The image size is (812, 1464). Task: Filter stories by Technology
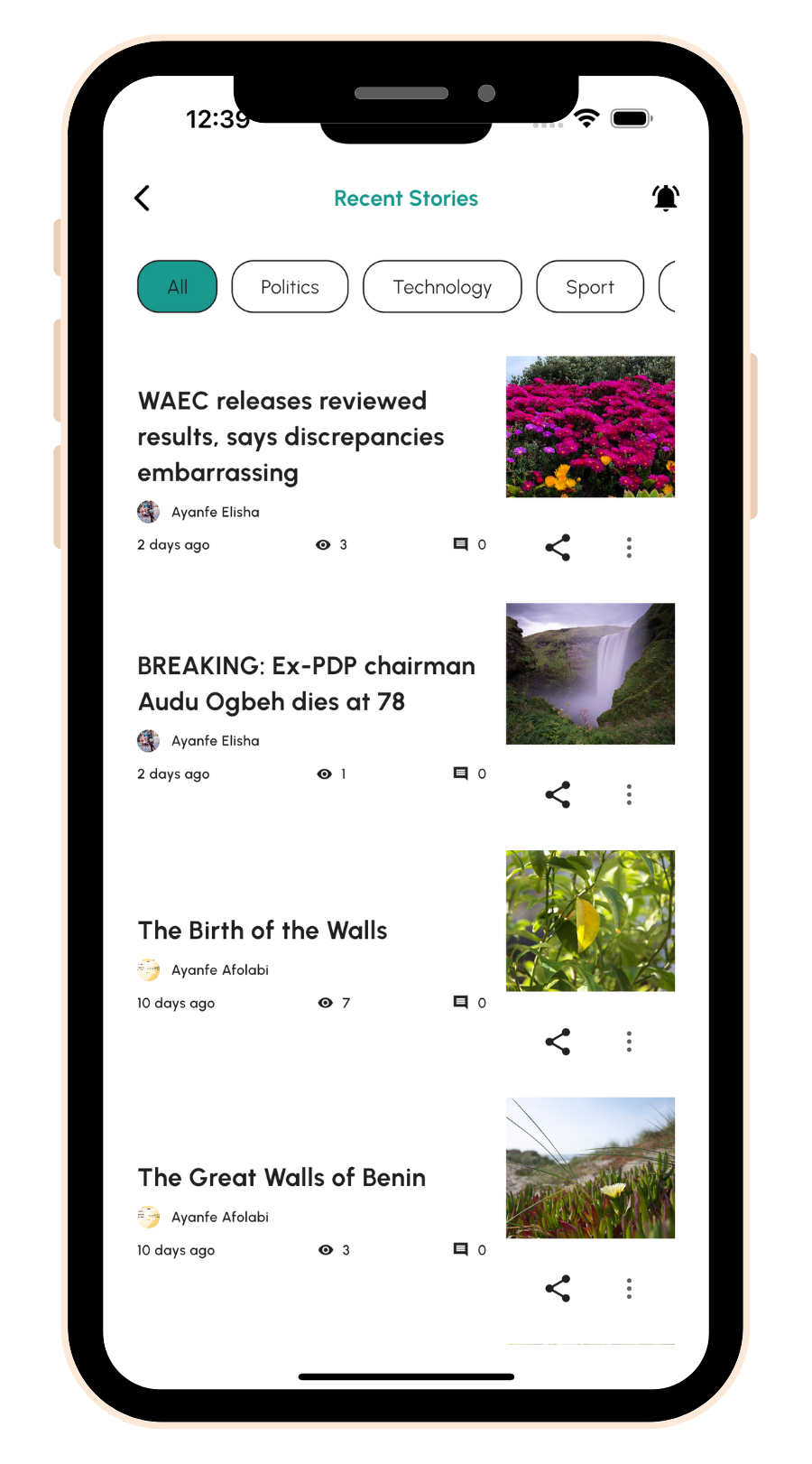[442, 287]
